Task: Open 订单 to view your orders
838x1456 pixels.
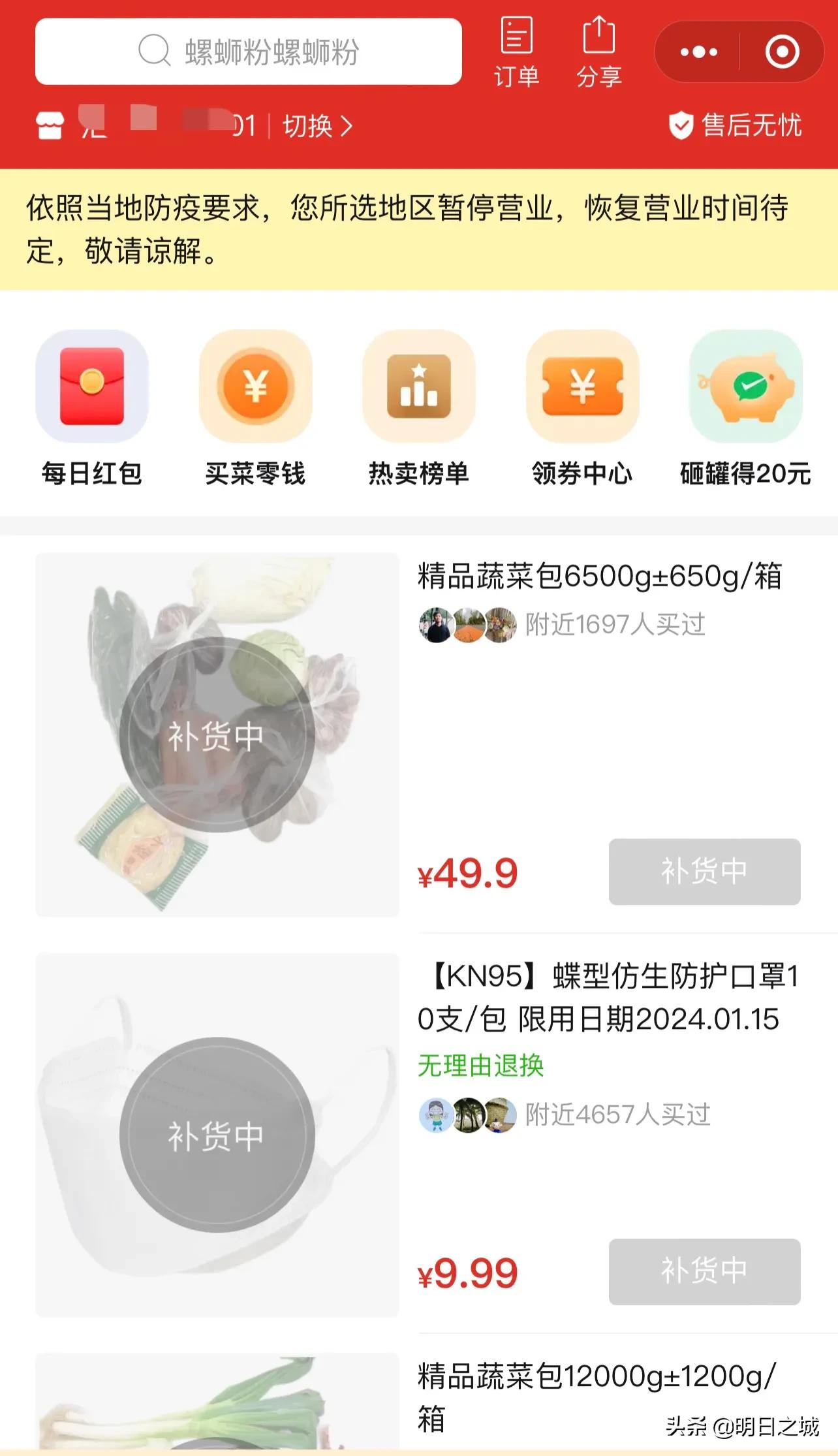Action: (518, 49)
